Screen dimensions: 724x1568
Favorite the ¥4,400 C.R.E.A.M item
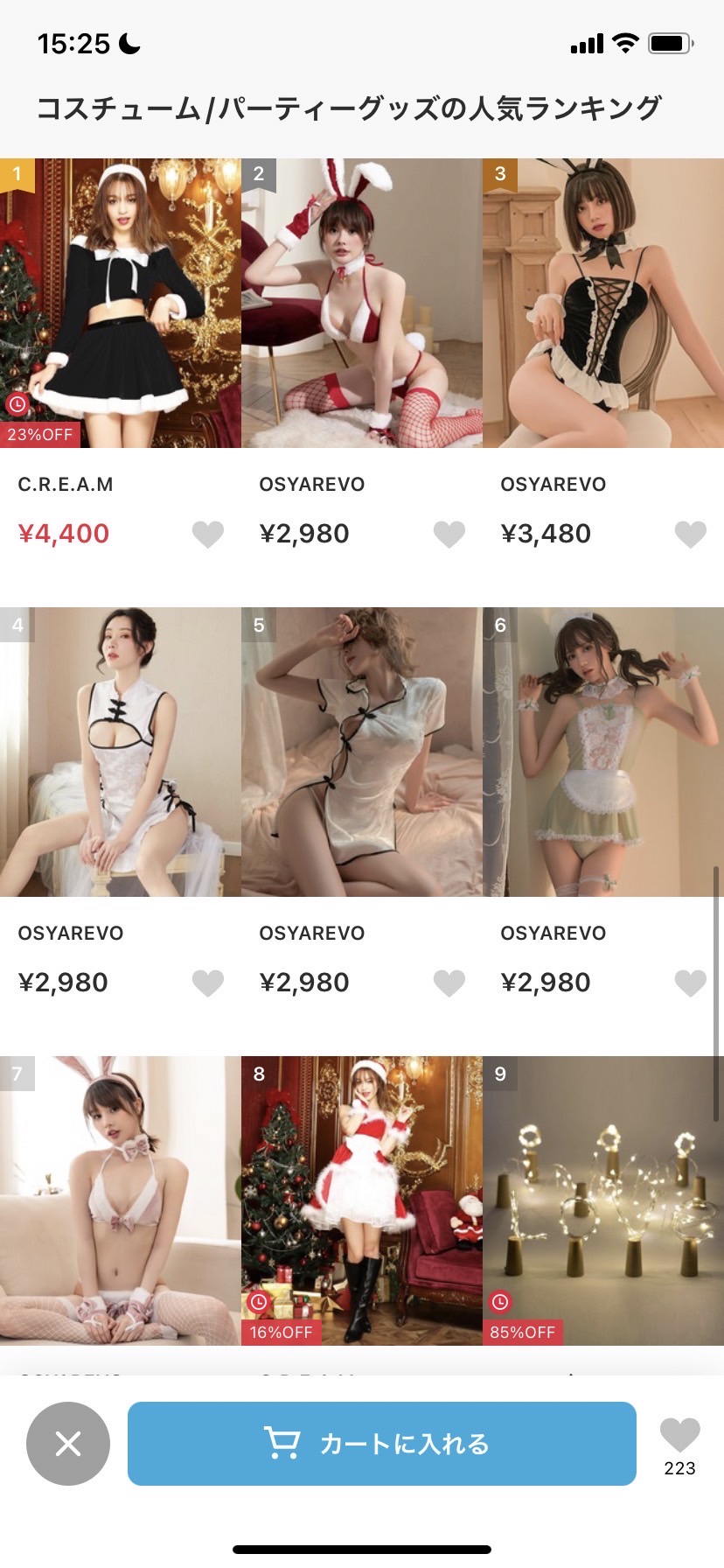(208, 534)
